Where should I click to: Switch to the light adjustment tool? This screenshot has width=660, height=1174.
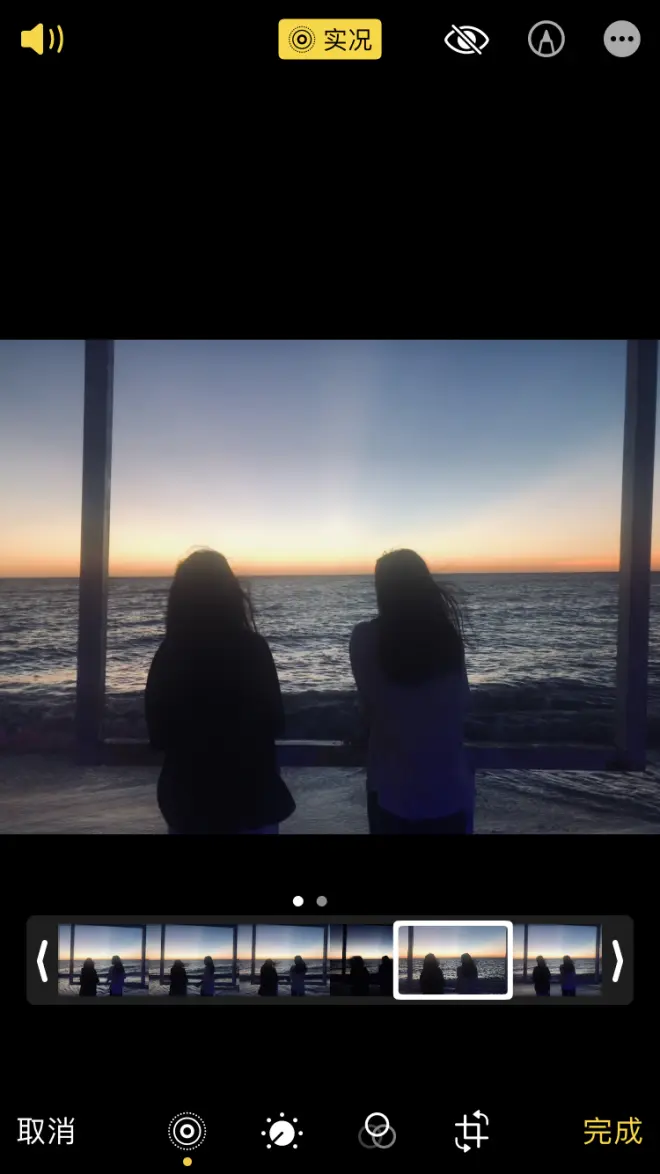click(281, 1132)
